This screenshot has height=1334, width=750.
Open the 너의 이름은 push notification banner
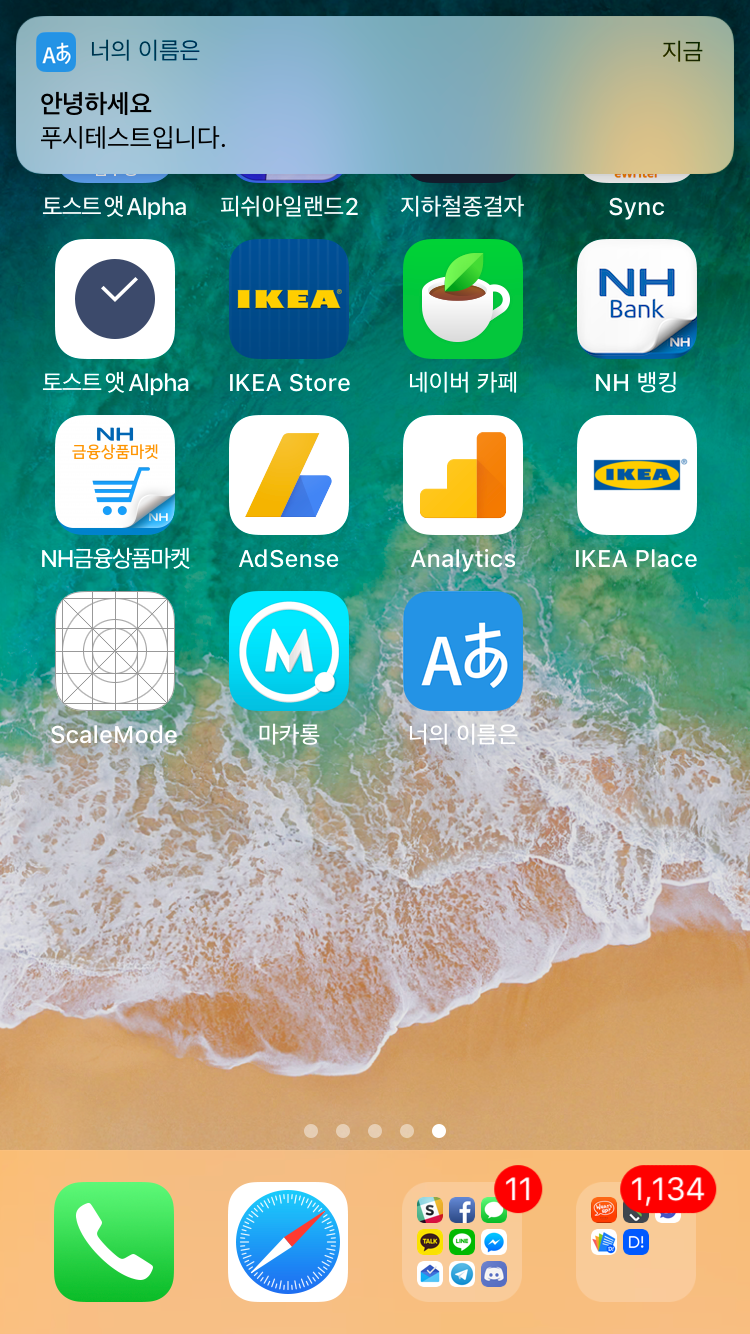coord(375,95)
